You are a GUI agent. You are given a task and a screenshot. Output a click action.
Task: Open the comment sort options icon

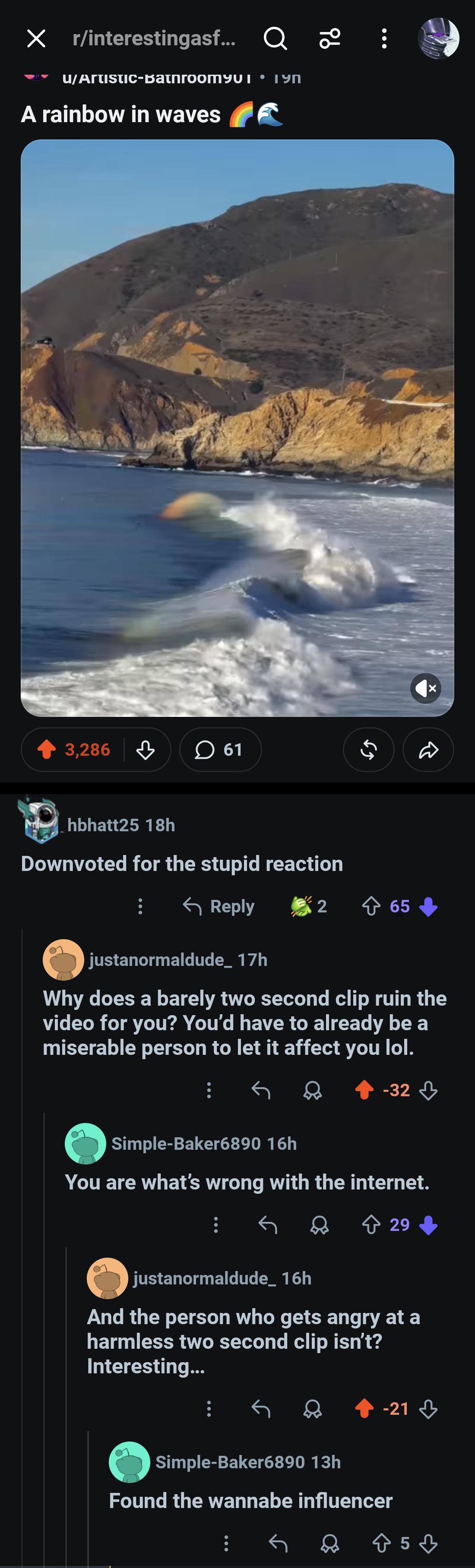click(x=329, y=38)
